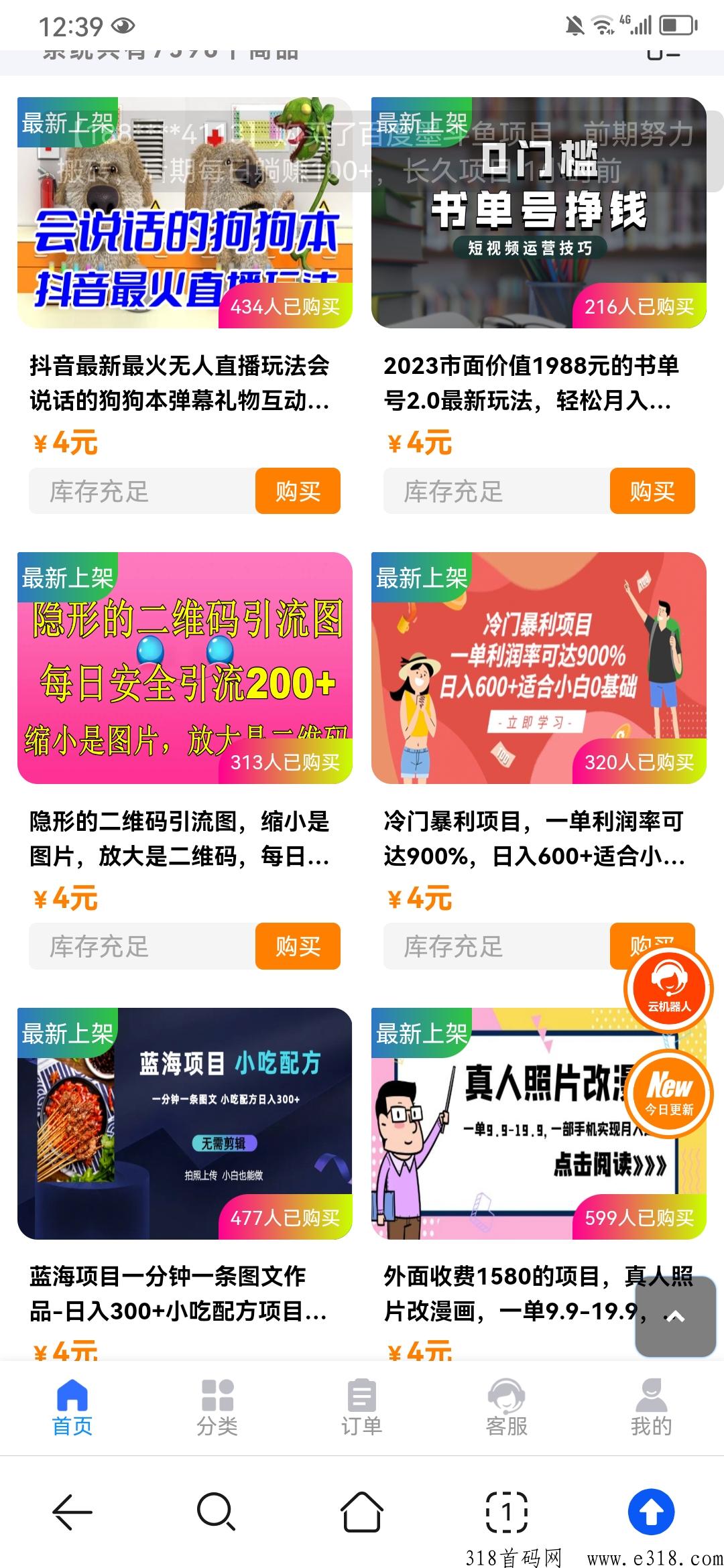This screenshot has width=724, height=1568.
Task: Click 购买 for the 狗狗本 livestream product
Action: tap(298, 491)
